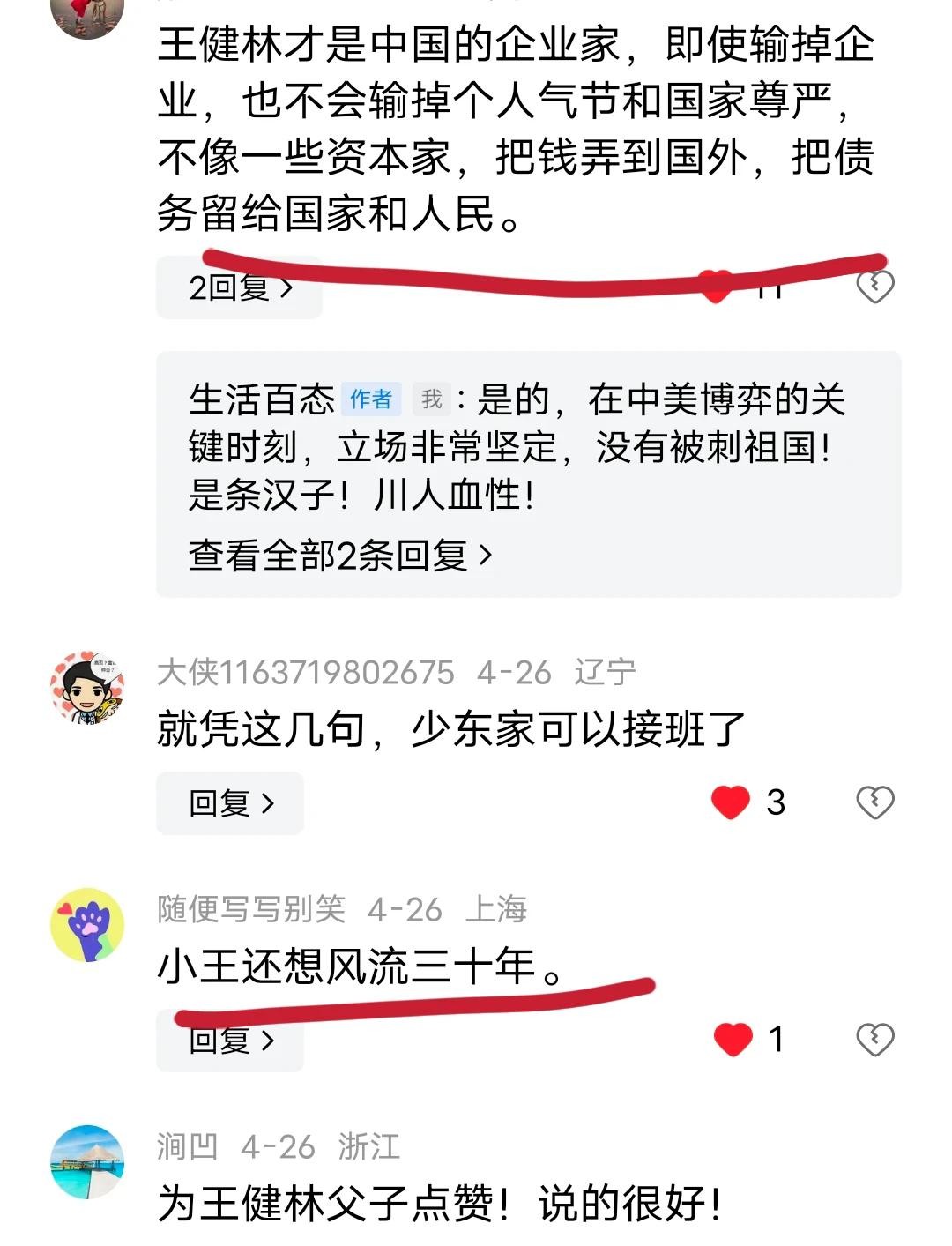Viewport: 952px width, 1246px height.
Task: View 生活百态 author profile from the reply
Action: pos(261,399)
